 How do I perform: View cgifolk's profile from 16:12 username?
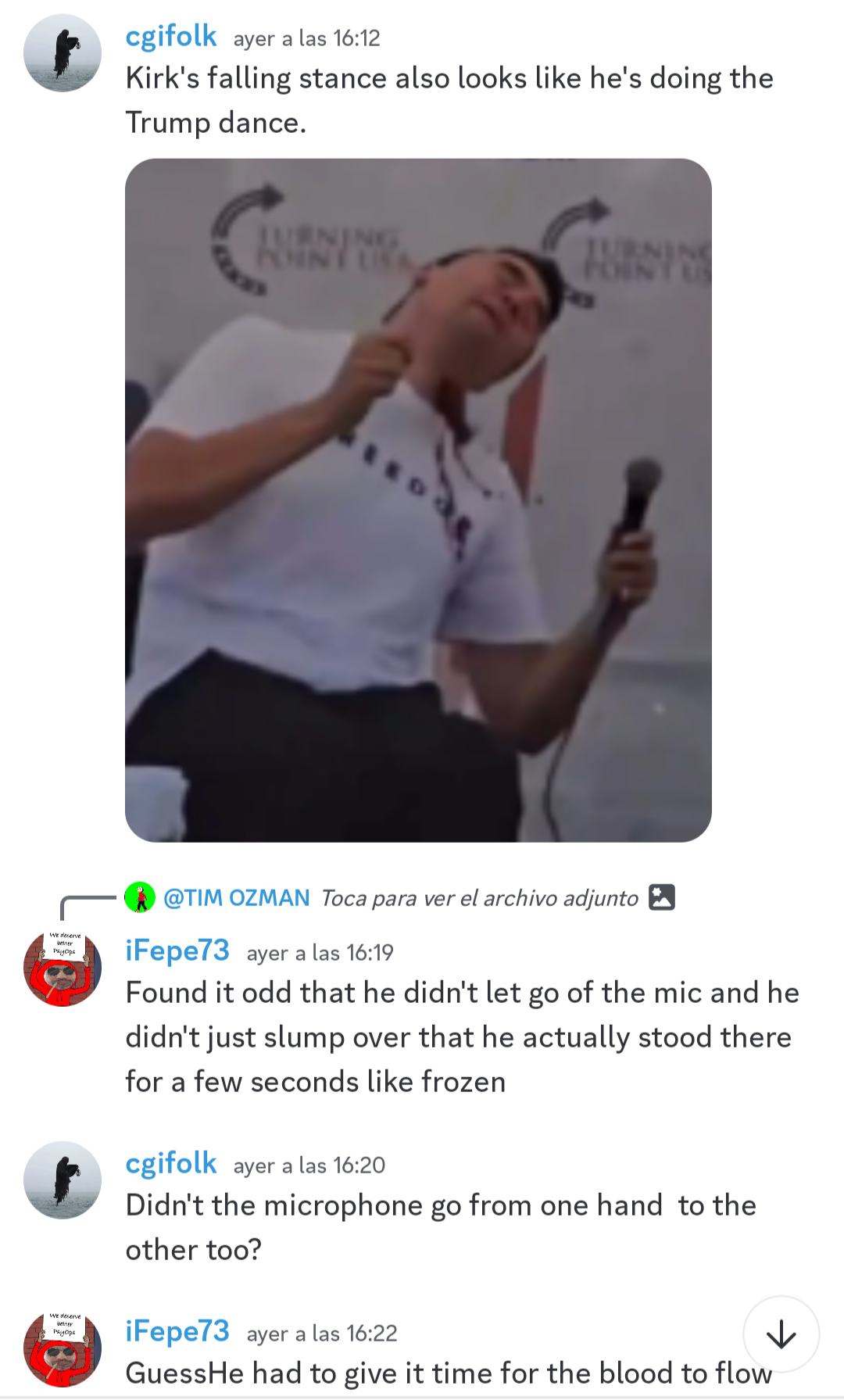[171, 36]
